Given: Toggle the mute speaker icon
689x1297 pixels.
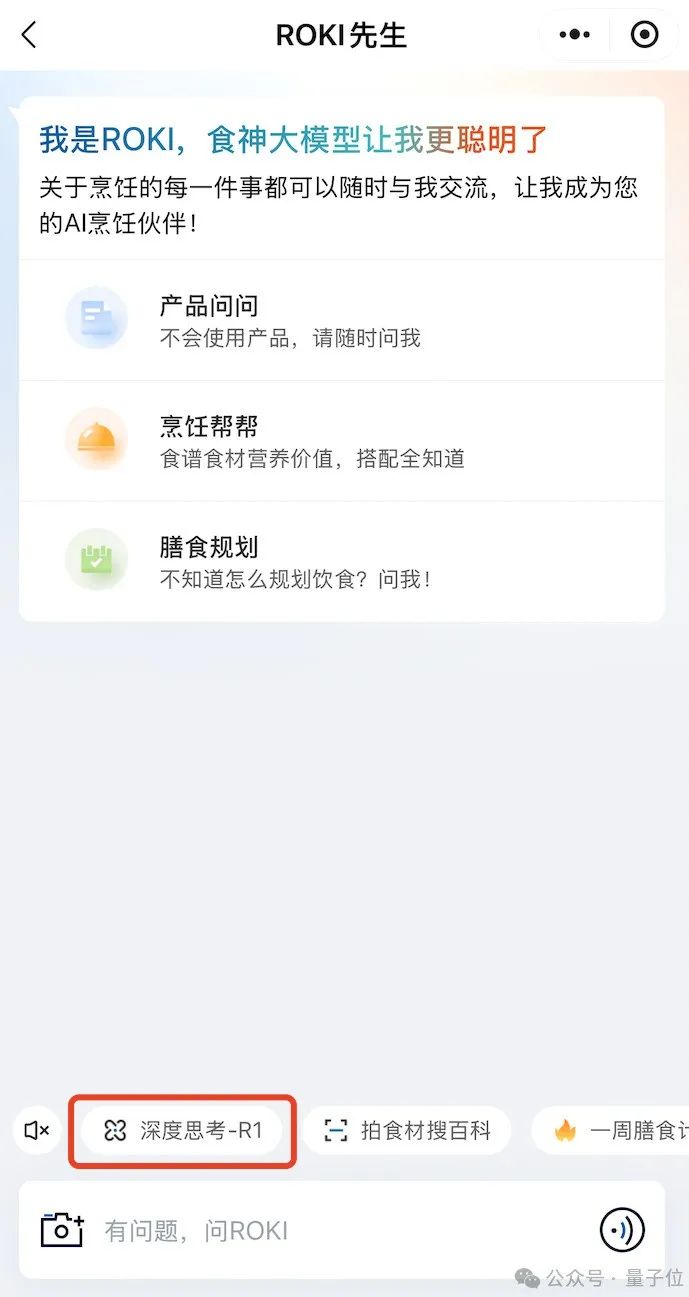Looking at the screenshot, I should (37, 1130).
